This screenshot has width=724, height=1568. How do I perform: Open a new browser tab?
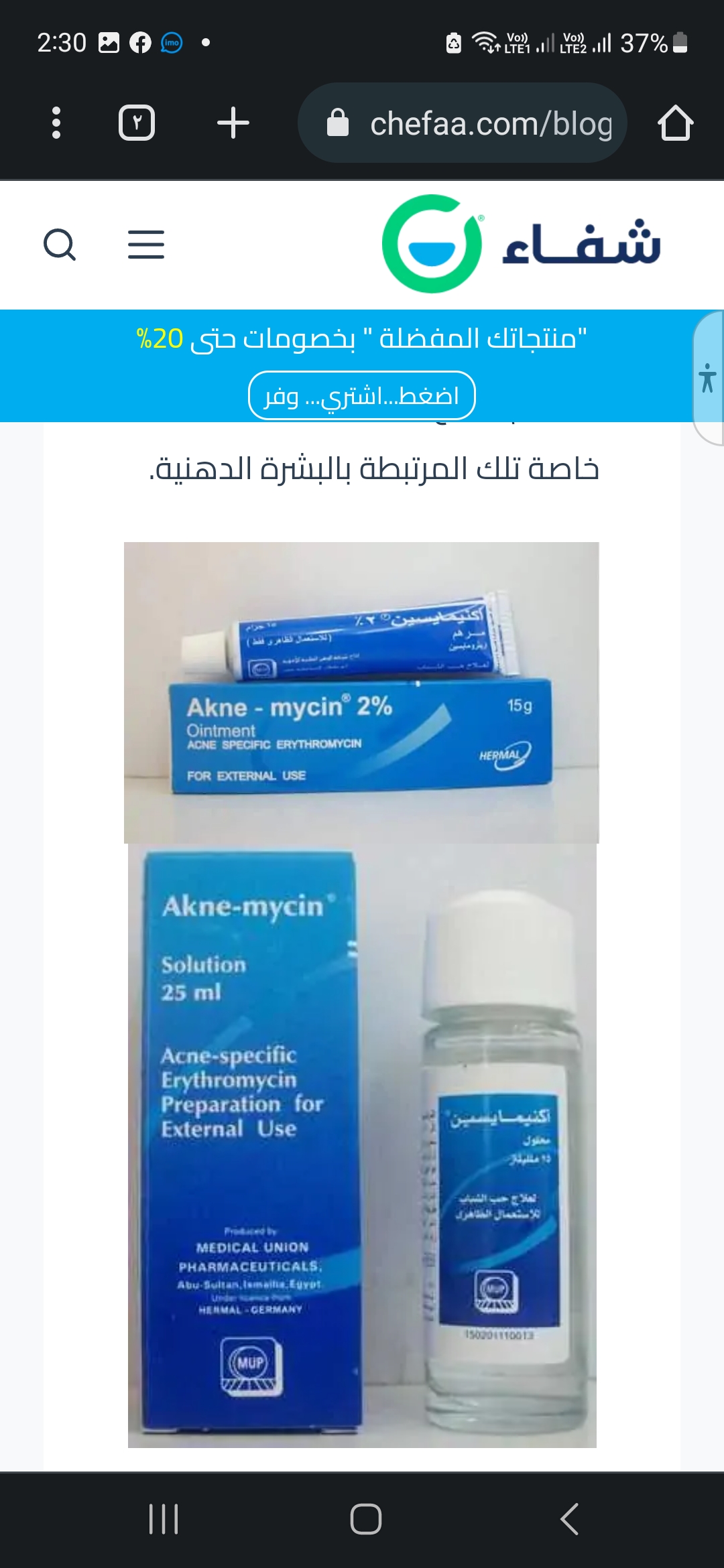(233, 123)
